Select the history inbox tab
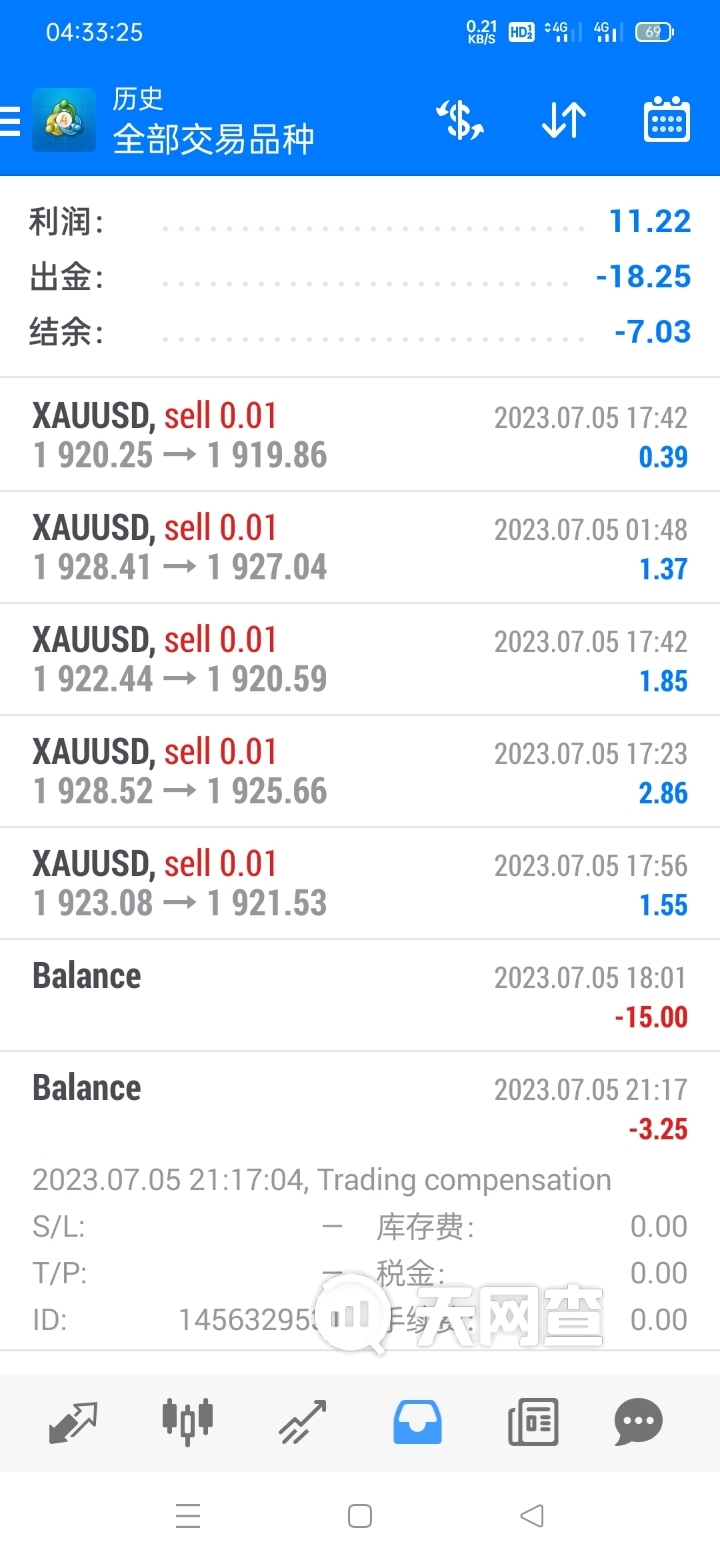Image resolution: width=720 pixels, height=1560 pixels. [418, 1422]
